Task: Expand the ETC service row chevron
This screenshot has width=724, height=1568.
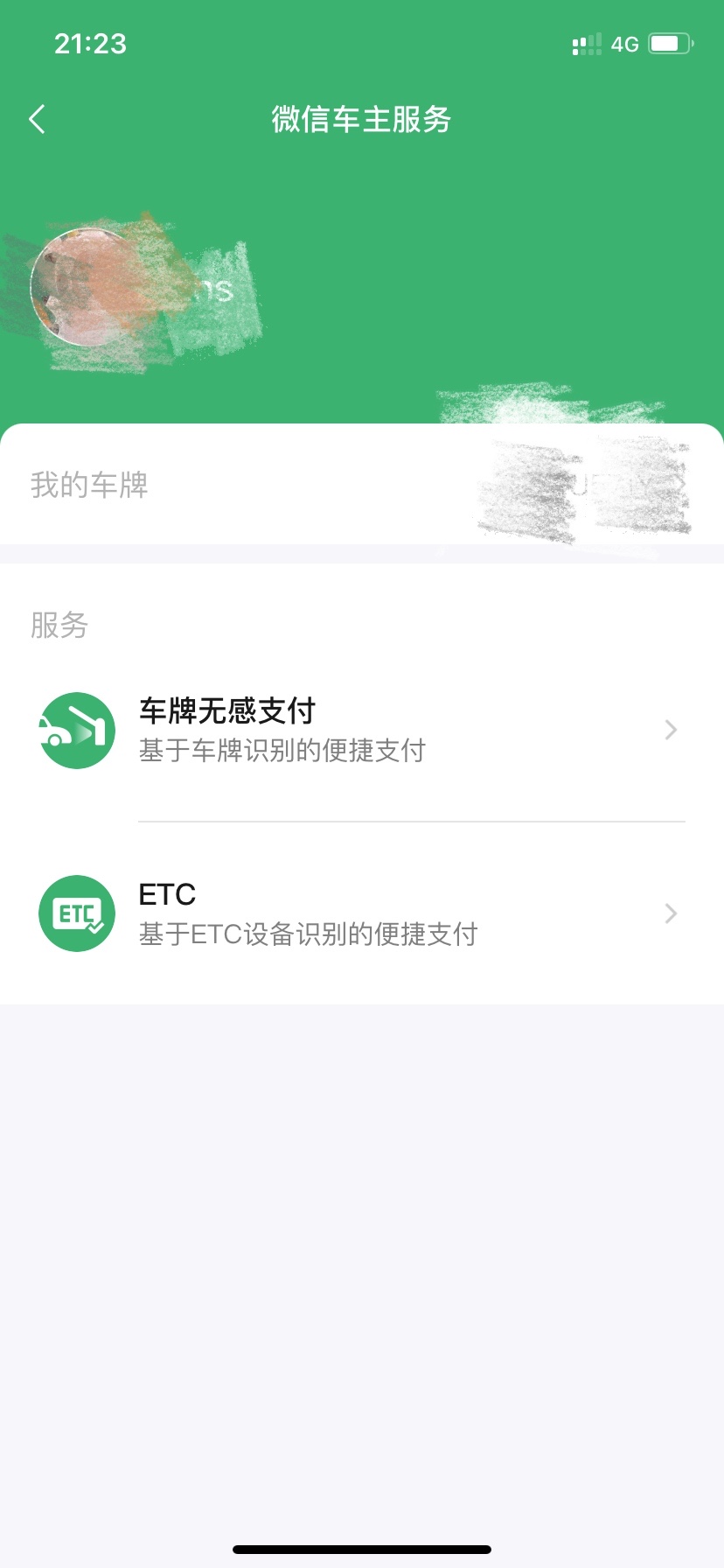Action: (x=670, y=913)
